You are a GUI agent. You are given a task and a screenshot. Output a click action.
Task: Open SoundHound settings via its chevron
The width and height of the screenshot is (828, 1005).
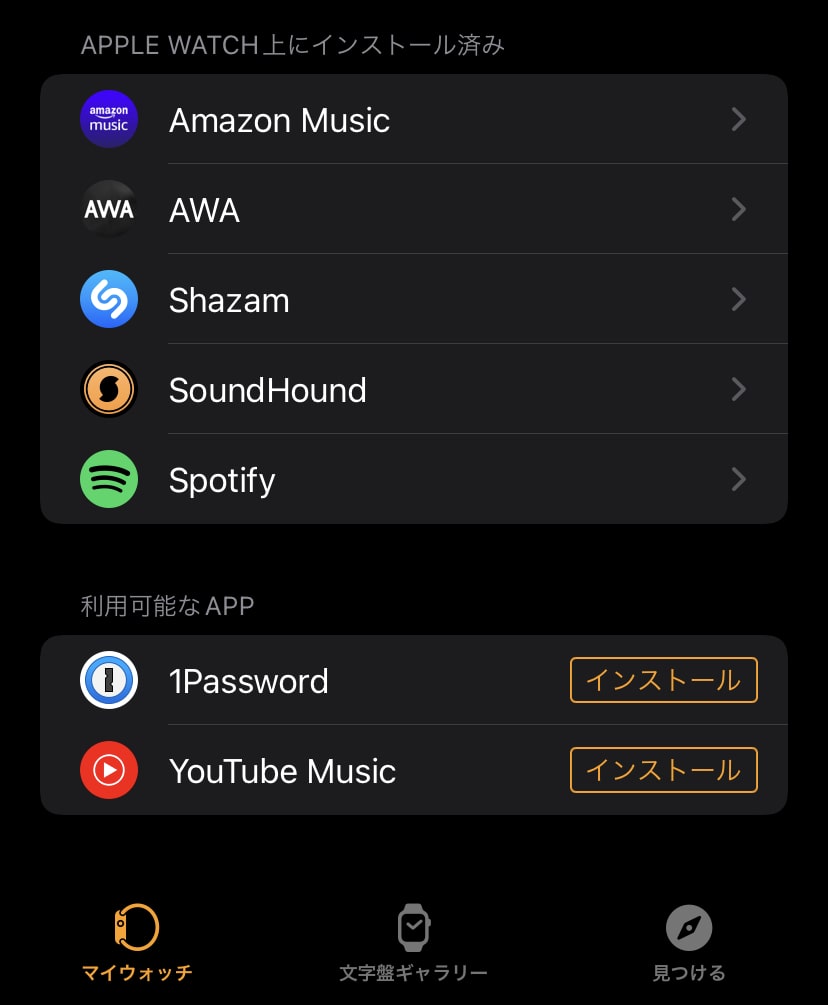point(738,389)
